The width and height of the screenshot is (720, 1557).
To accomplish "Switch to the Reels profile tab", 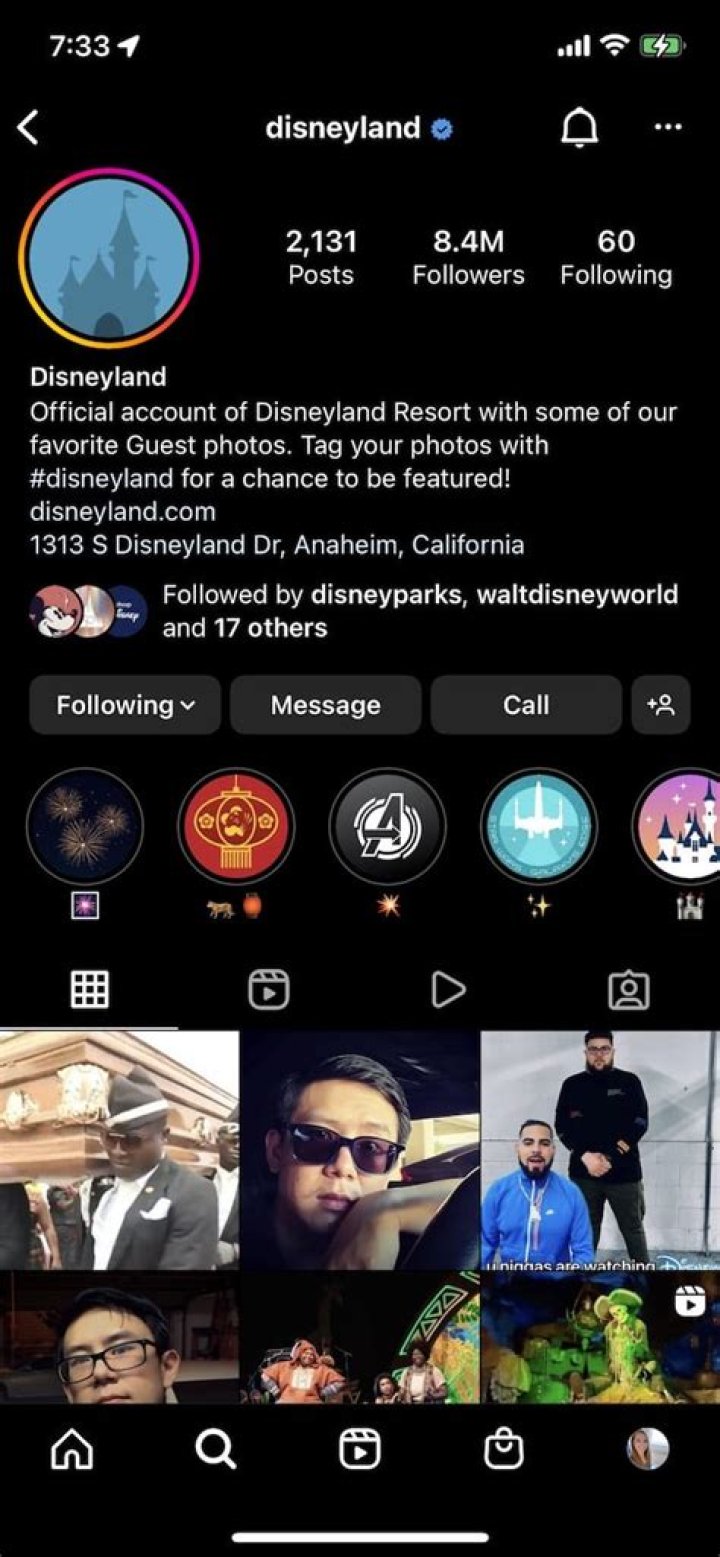I will [269, 990].
